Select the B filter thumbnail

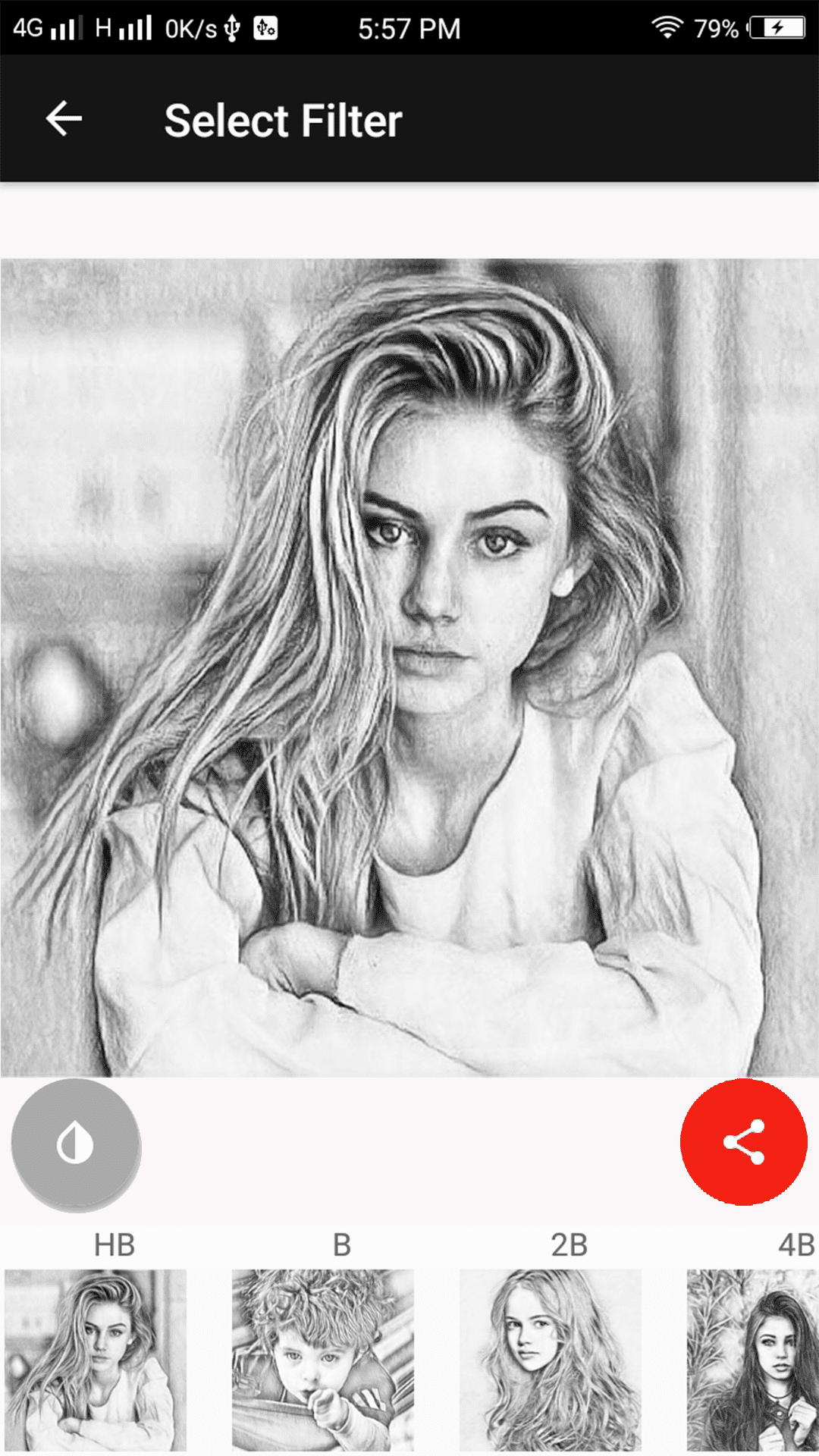[323, 1359]
